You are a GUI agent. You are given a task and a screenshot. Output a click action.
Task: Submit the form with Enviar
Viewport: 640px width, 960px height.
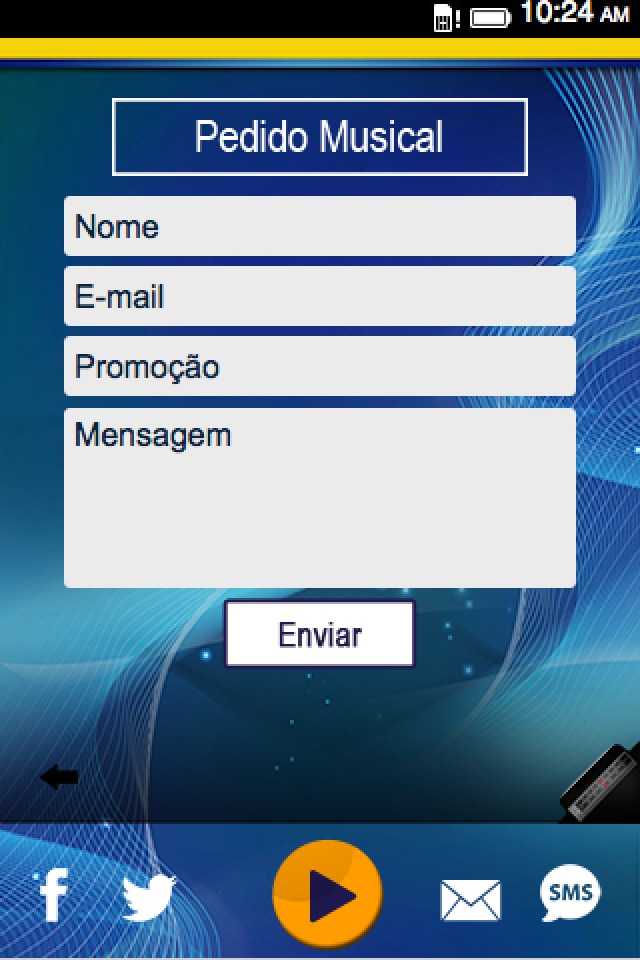pyautogui.click(x=319, y=634)
